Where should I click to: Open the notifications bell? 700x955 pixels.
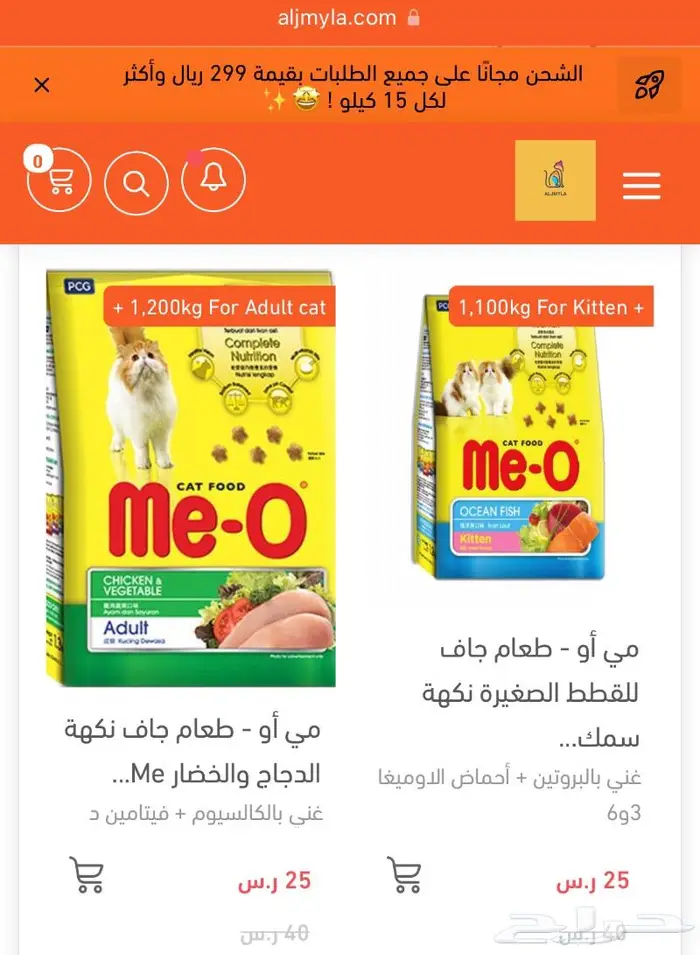[x=213, y=180]
